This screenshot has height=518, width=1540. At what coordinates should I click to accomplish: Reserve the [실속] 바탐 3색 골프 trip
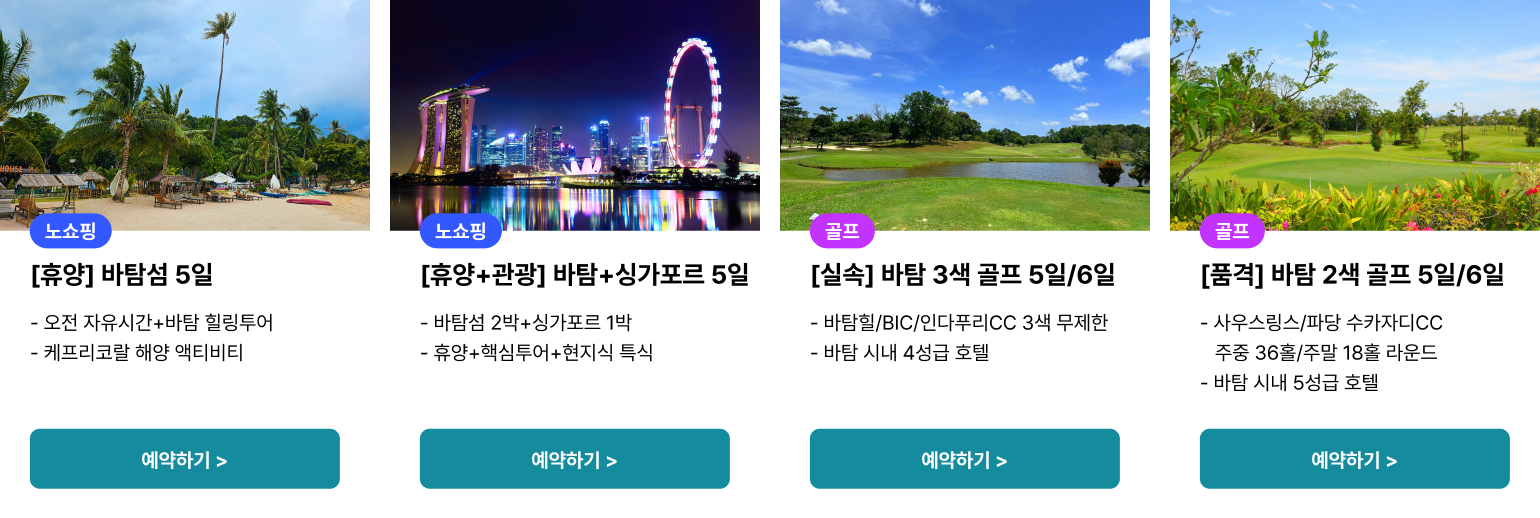pyautogui.click(x=965, y=459)
